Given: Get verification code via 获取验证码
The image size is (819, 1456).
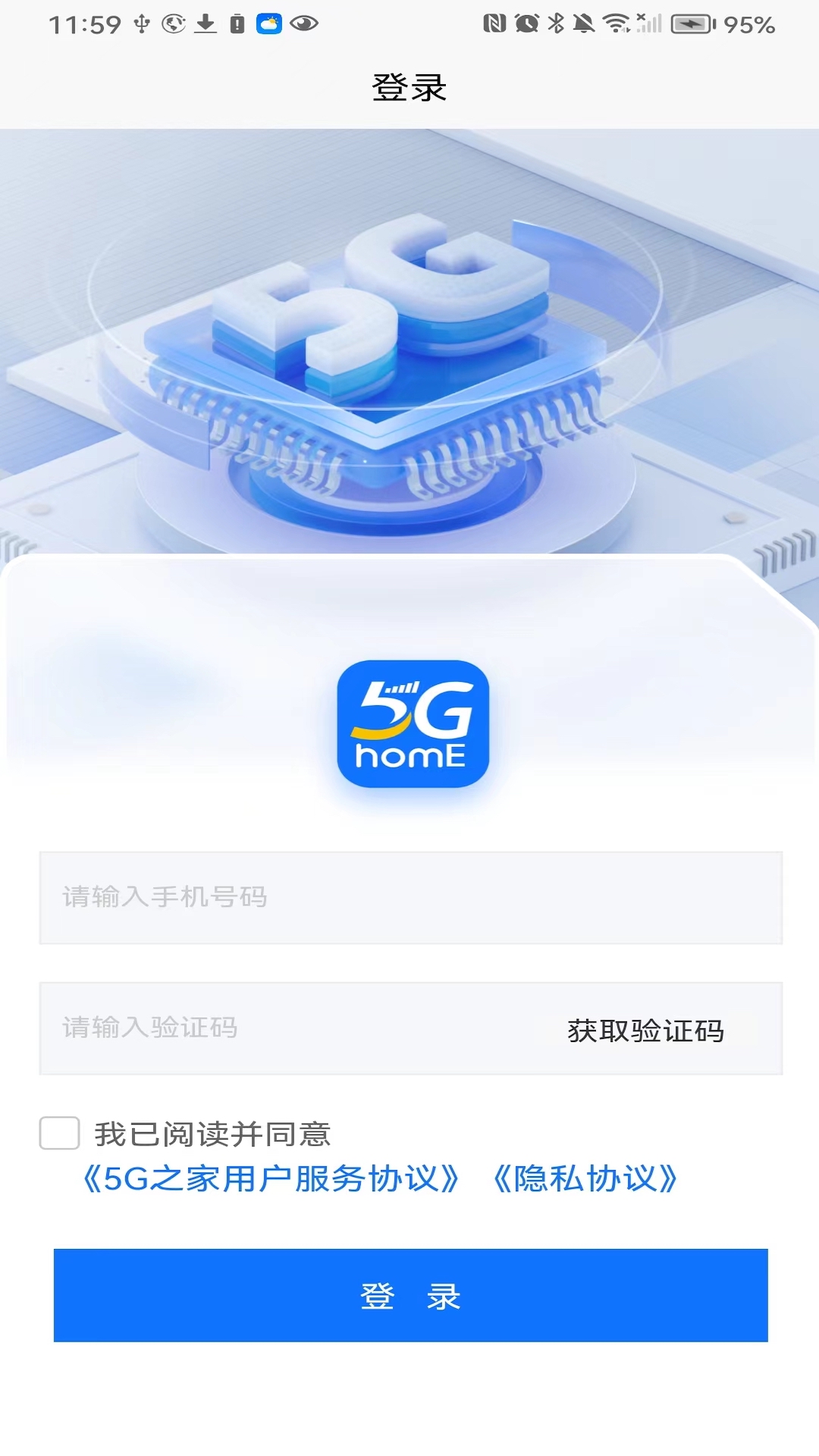Looking at the screenshot, I should 645,1031.
